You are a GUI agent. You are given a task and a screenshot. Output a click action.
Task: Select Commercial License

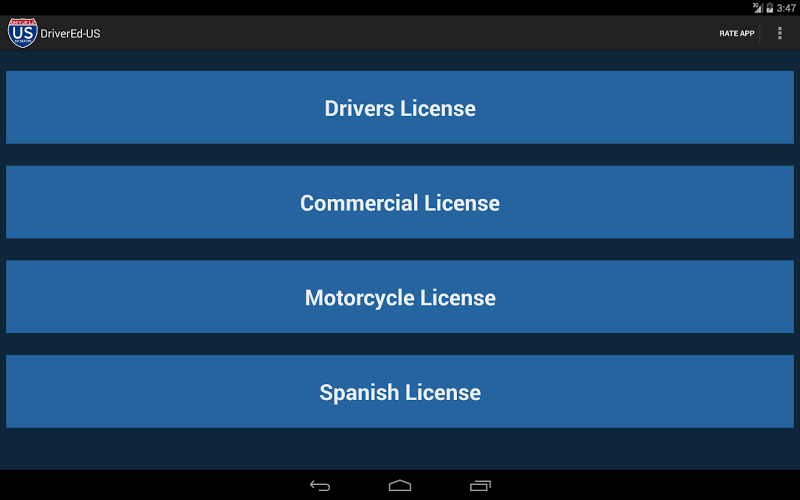400,203
